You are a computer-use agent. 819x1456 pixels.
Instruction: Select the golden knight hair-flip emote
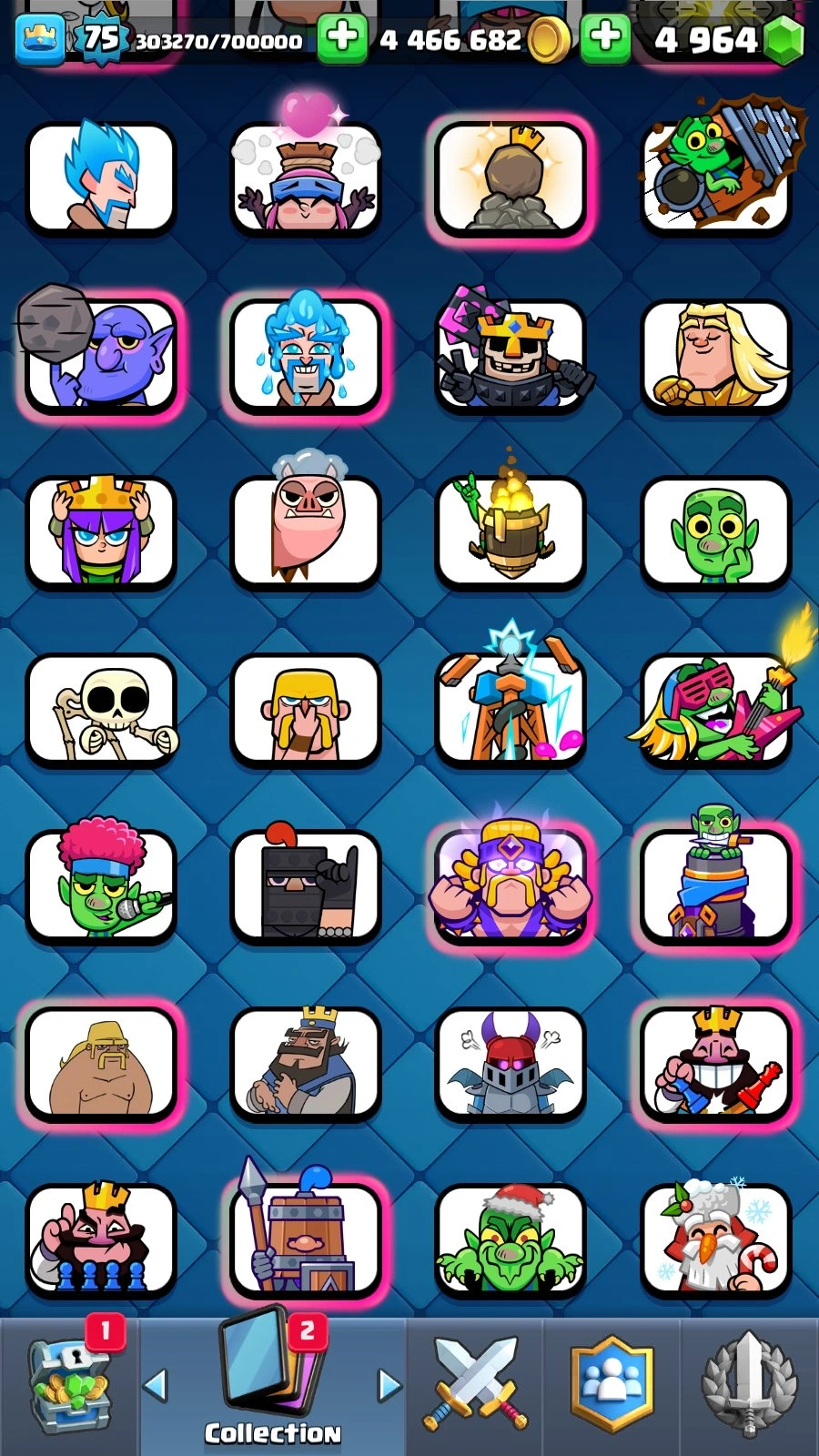tap(715, 355)
